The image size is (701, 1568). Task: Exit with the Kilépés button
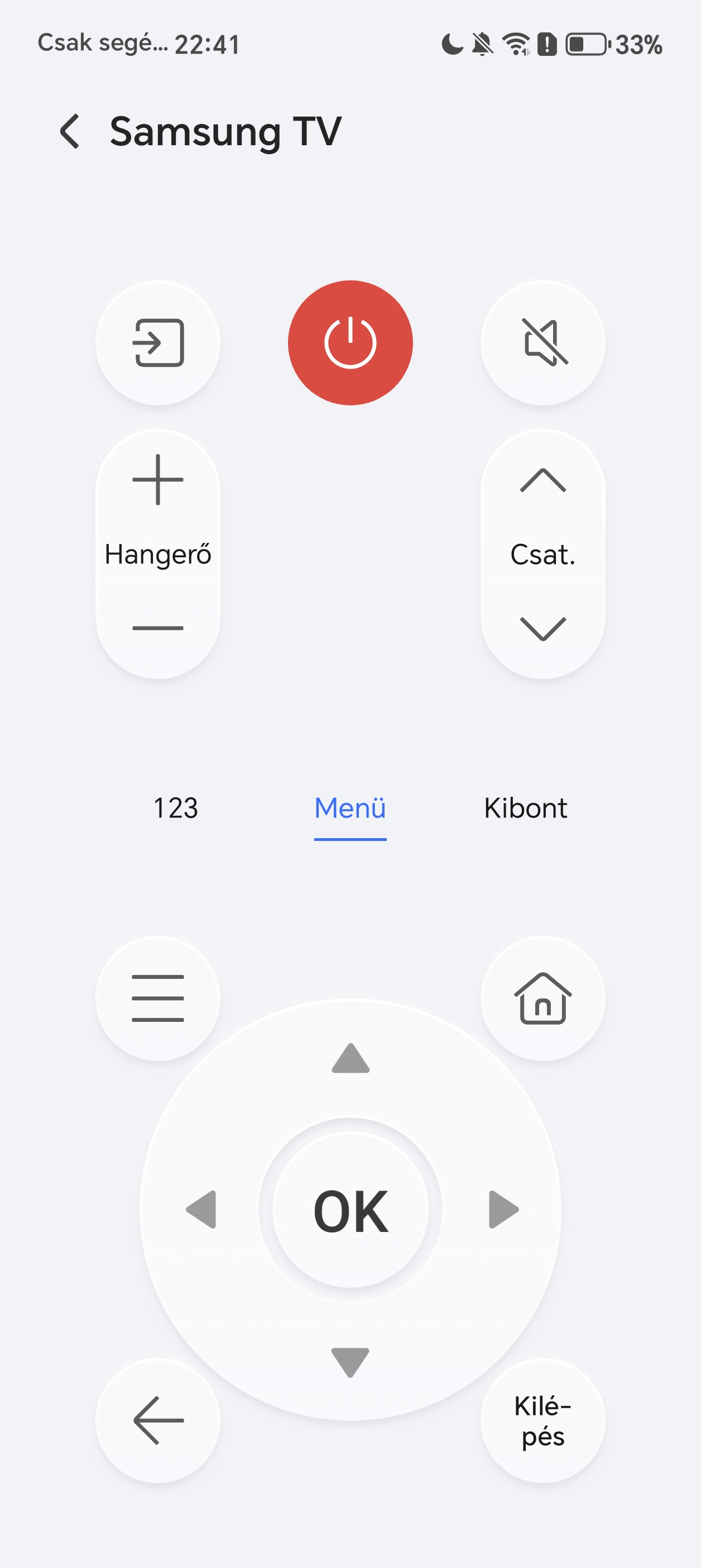coord(543,1421)
